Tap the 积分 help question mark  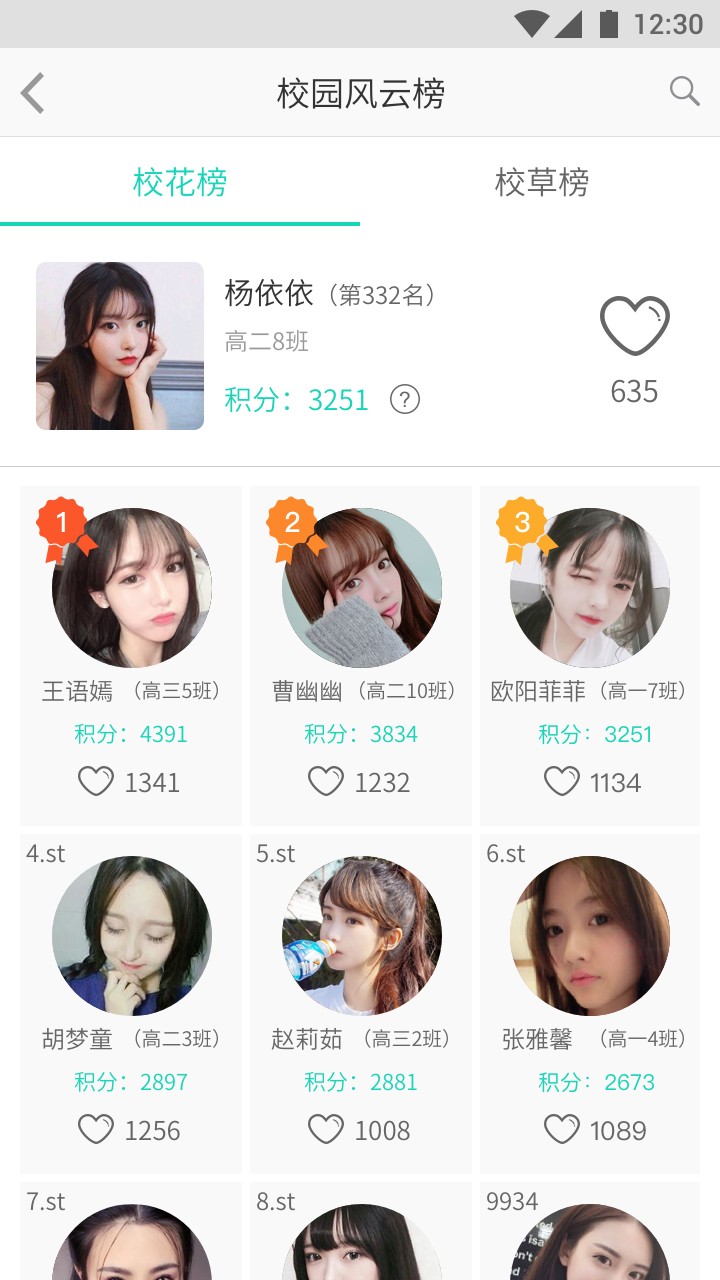pyautogui.click(x=404, y=400)
